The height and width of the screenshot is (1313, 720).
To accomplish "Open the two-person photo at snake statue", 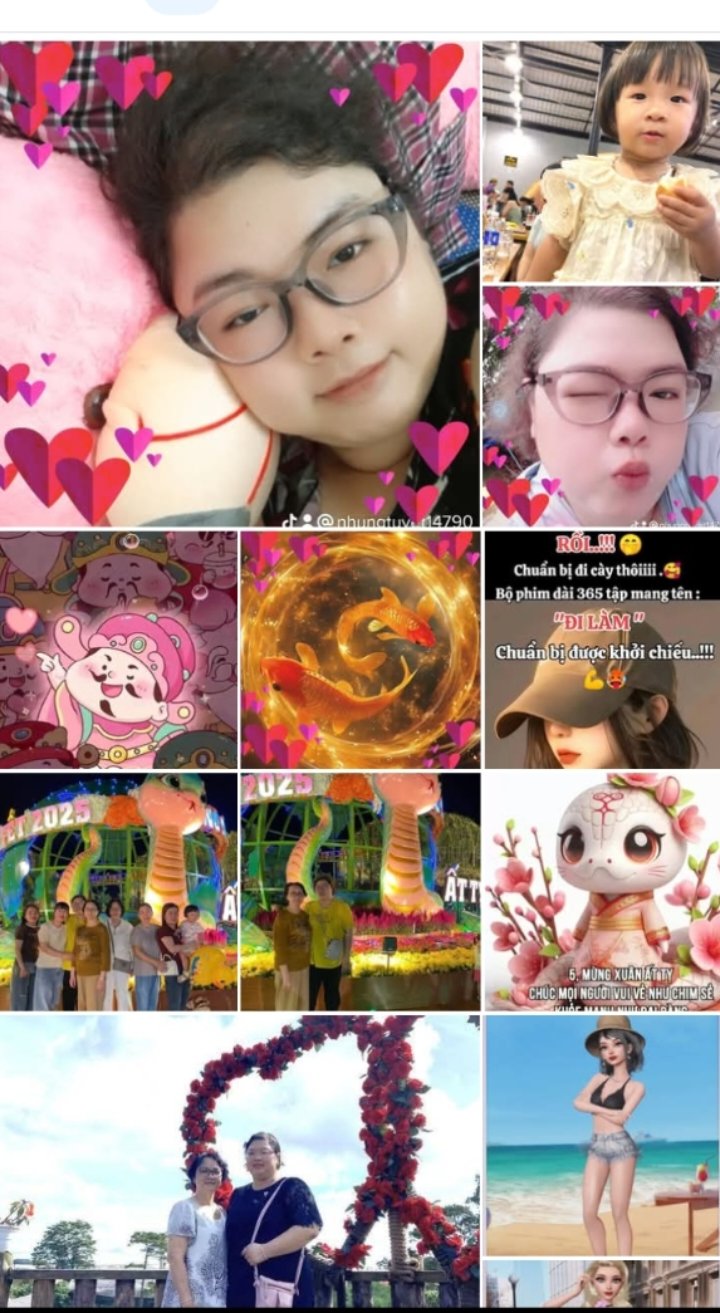I will click(x=360, y=891).
